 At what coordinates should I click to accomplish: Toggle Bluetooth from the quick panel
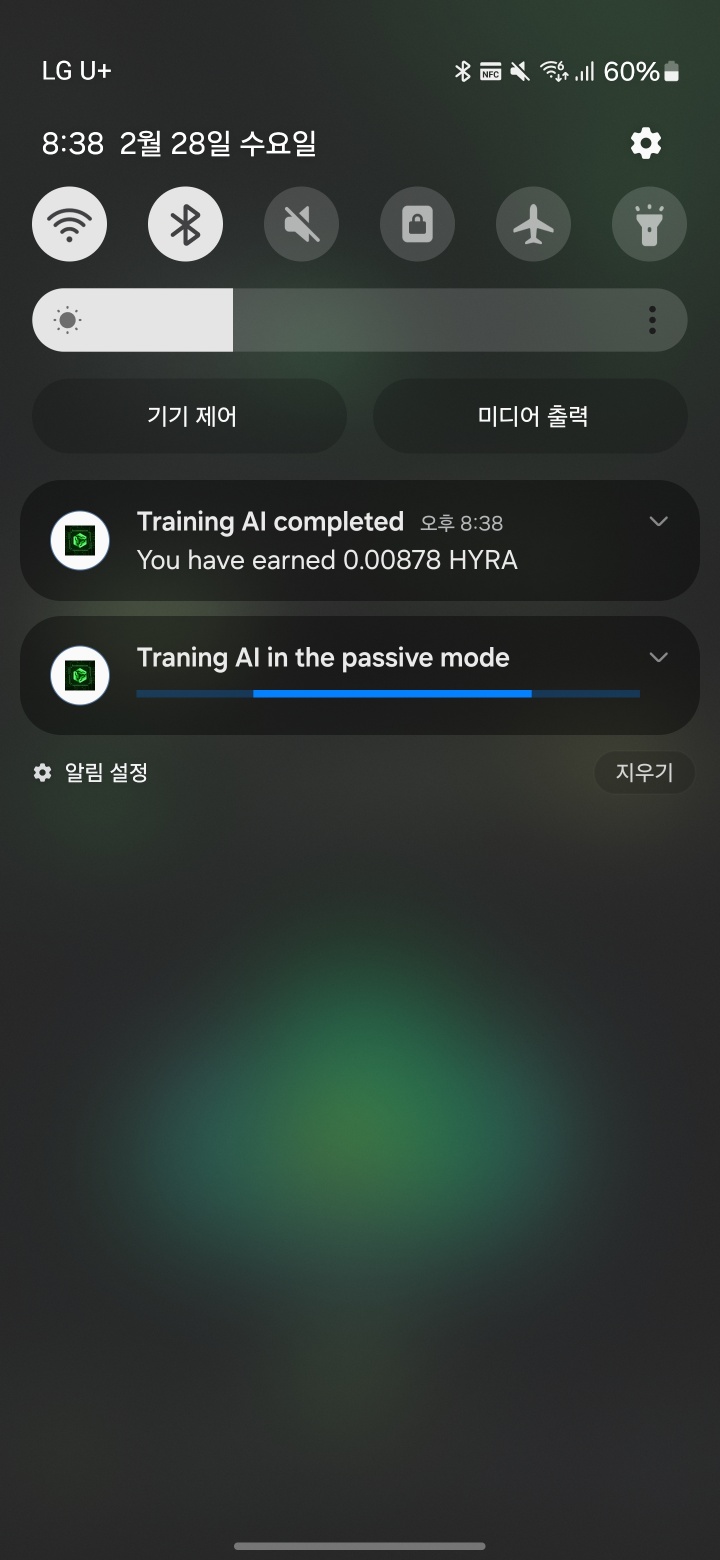pos(185,224)
